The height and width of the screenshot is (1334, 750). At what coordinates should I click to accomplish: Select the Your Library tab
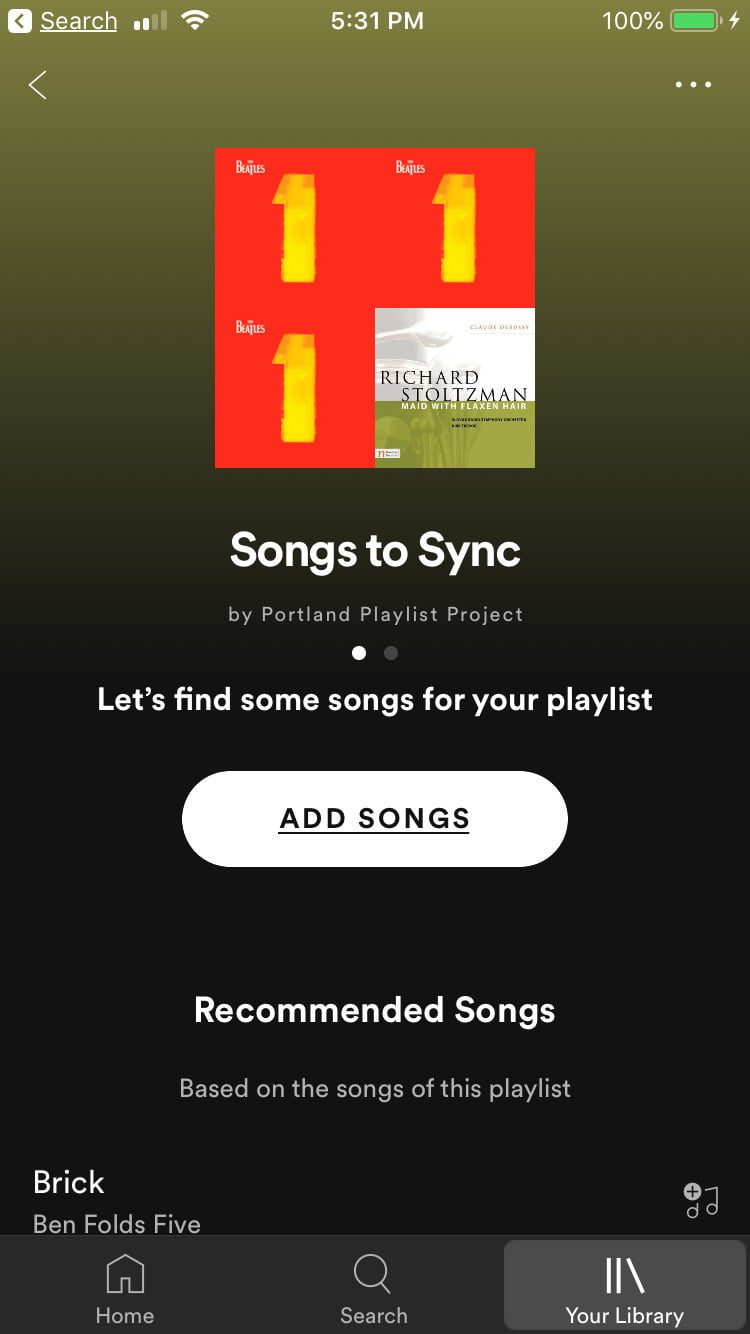coord(625,1288)
